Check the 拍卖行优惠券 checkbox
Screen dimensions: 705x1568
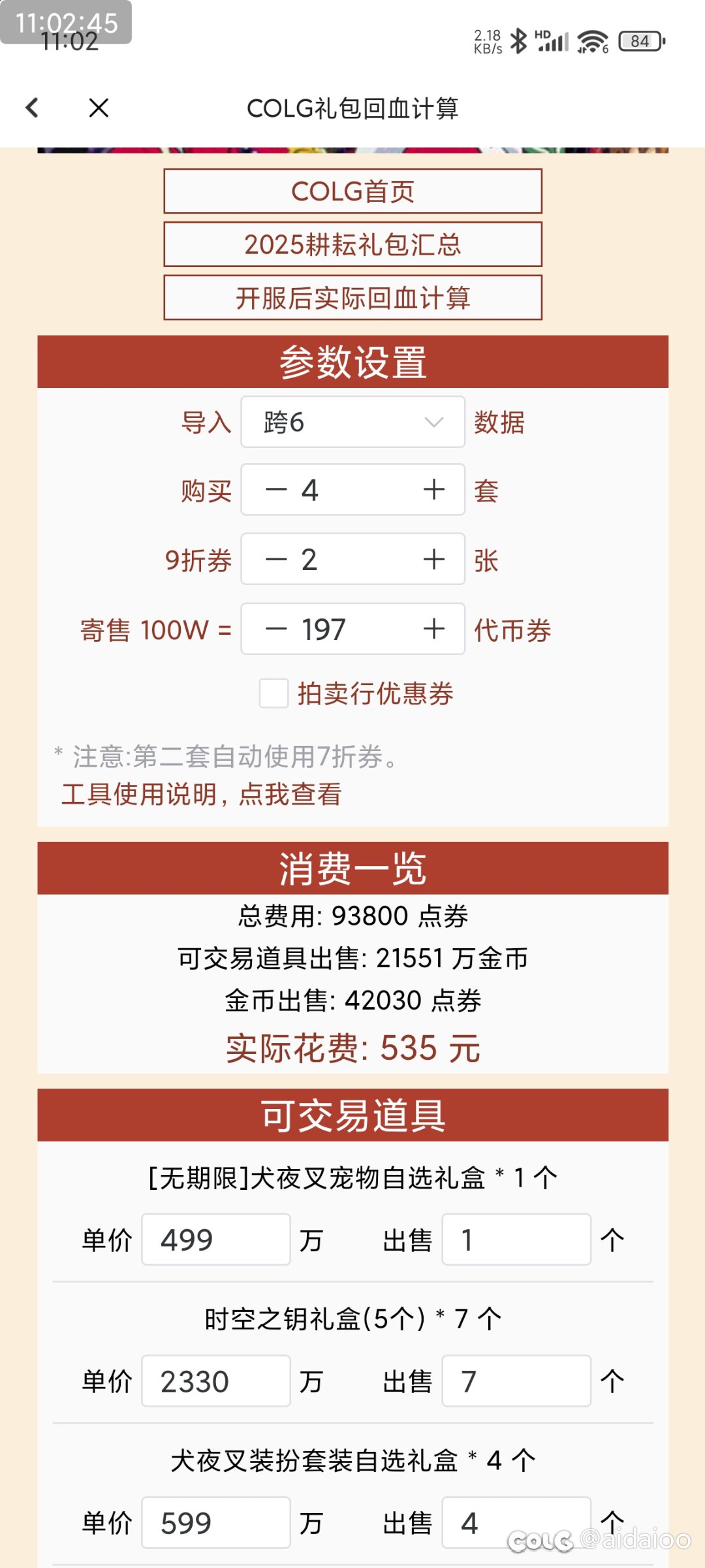tap(274, 693)
